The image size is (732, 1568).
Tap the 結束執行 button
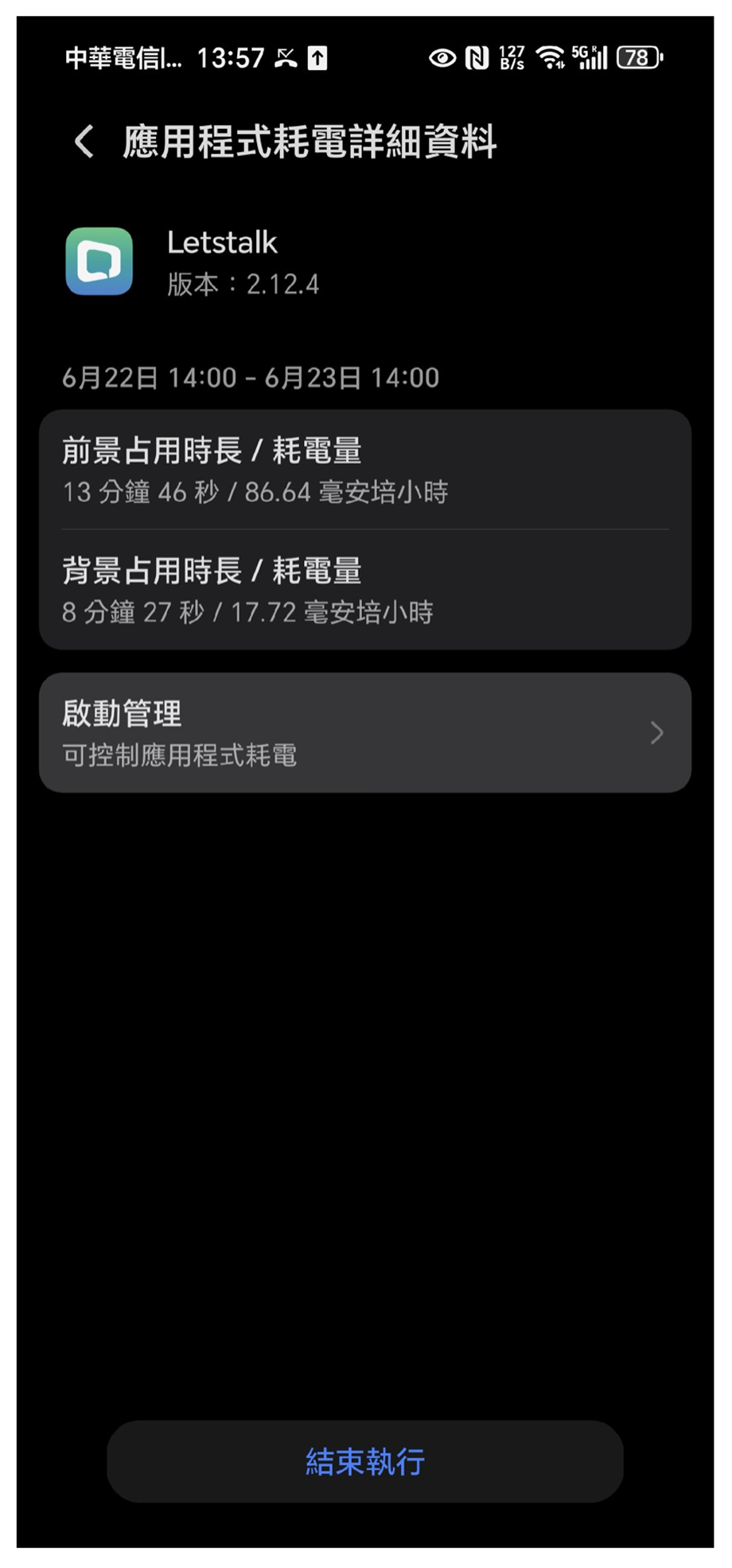[365, 1461]
